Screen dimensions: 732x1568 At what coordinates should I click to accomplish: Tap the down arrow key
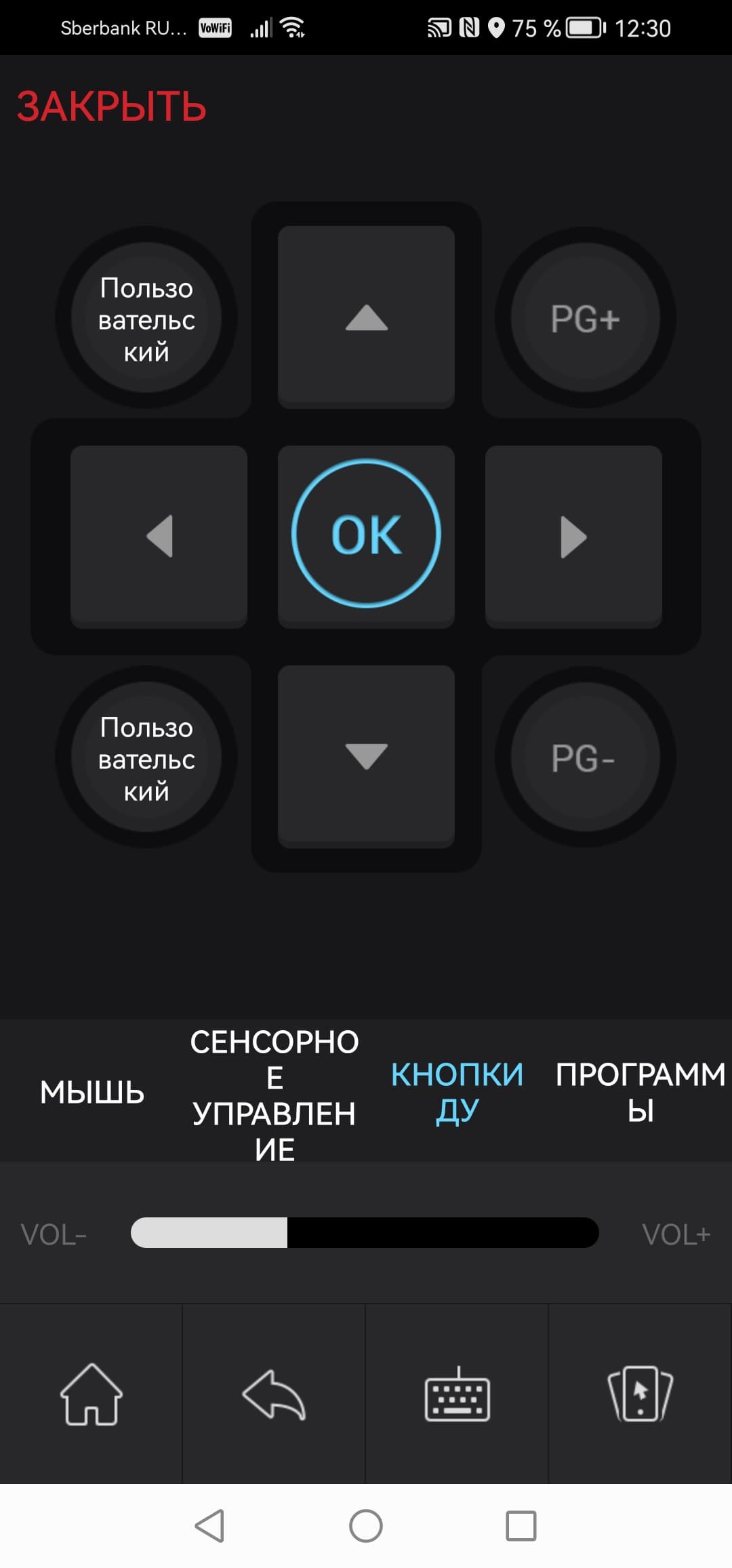click(366, 756)
